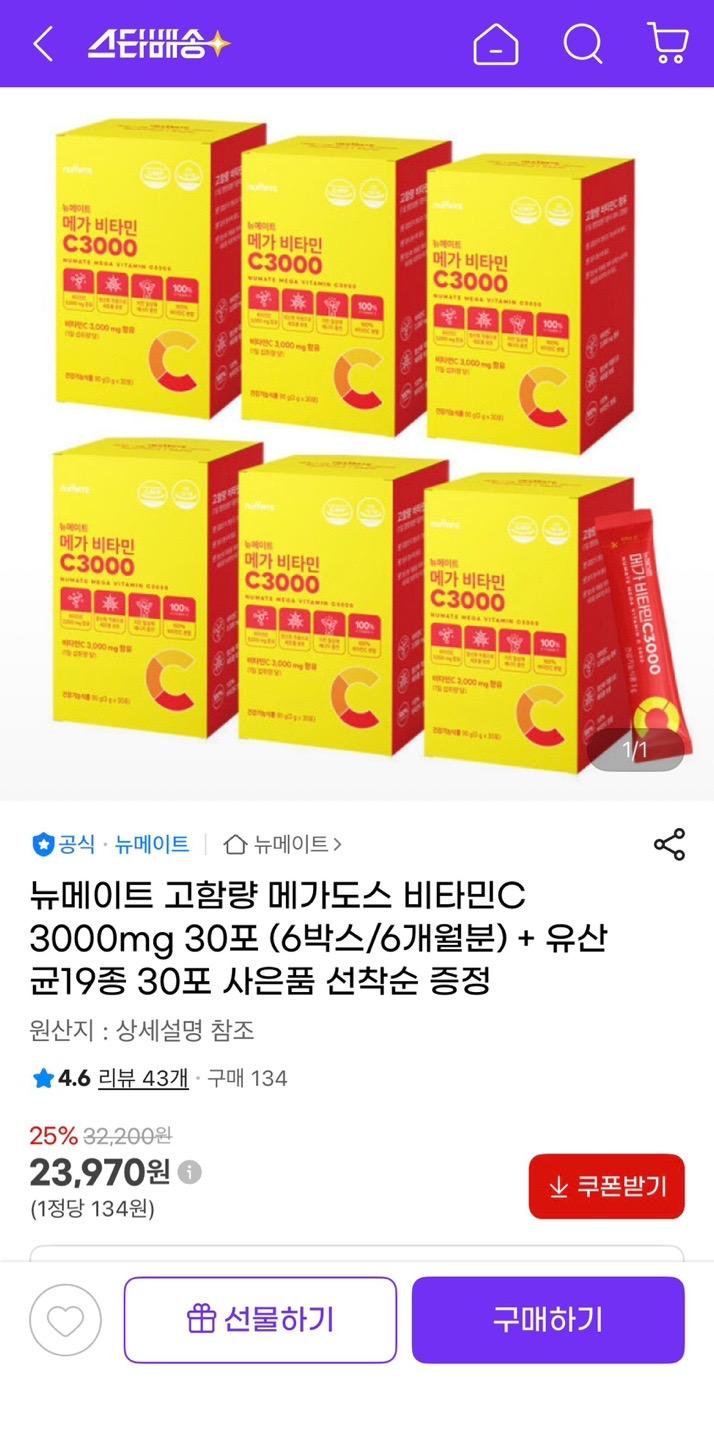
Task: Visit the 뉴메이트 store home
Action: coord(284,844)
